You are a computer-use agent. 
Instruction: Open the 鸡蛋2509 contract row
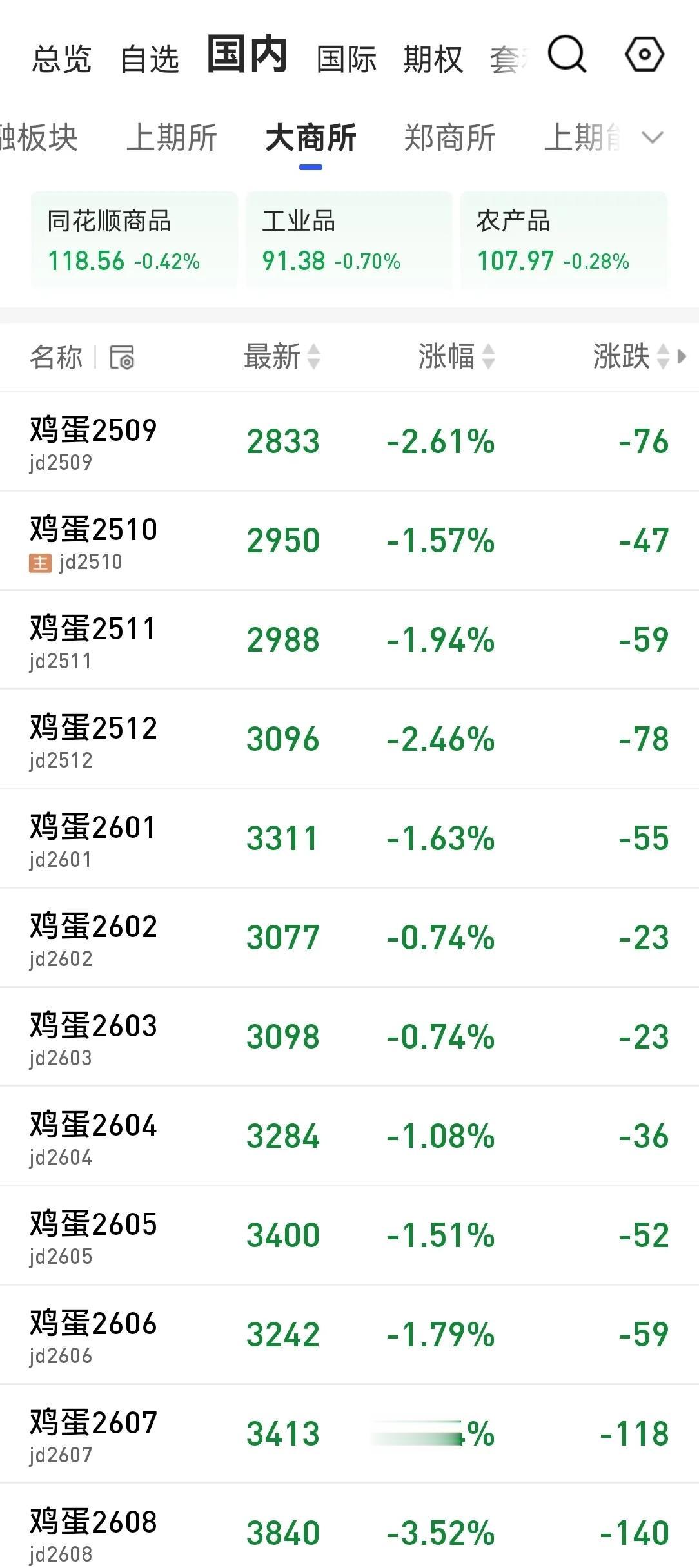tap(349, 441)
